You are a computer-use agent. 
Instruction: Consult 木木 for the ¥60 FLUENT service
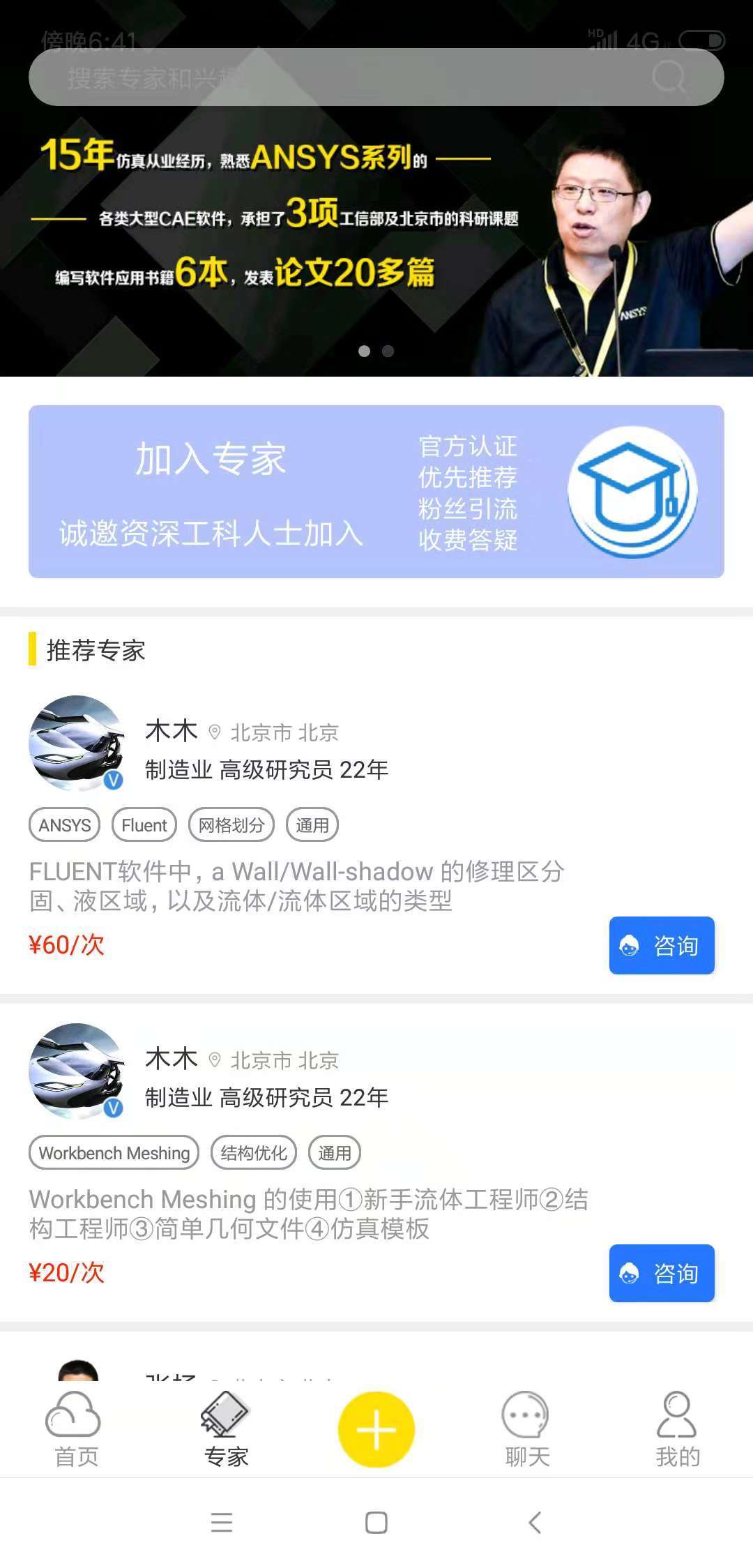click(661, 945)
